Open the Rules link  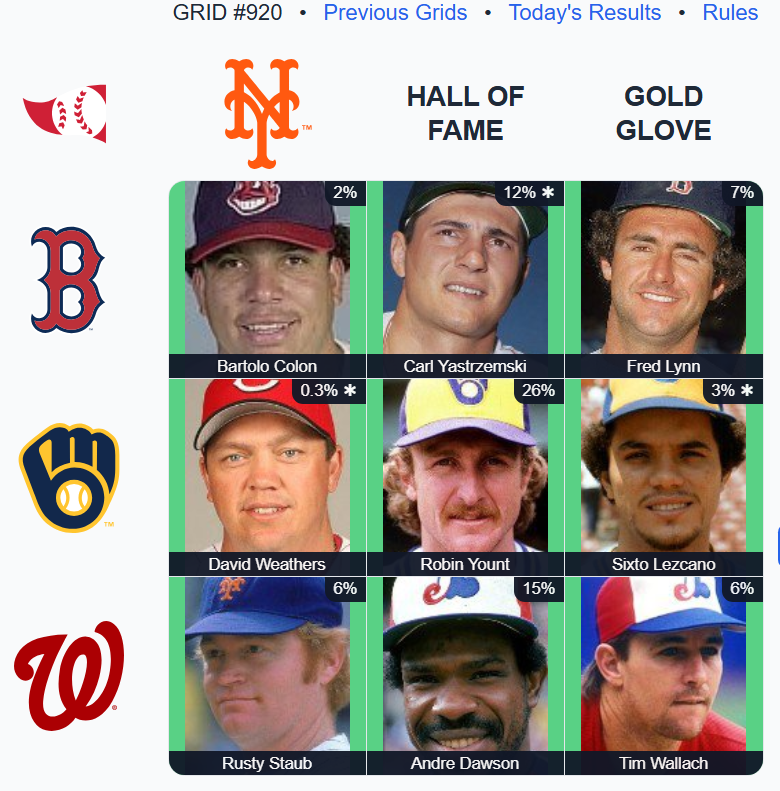[x=730, y=13]
